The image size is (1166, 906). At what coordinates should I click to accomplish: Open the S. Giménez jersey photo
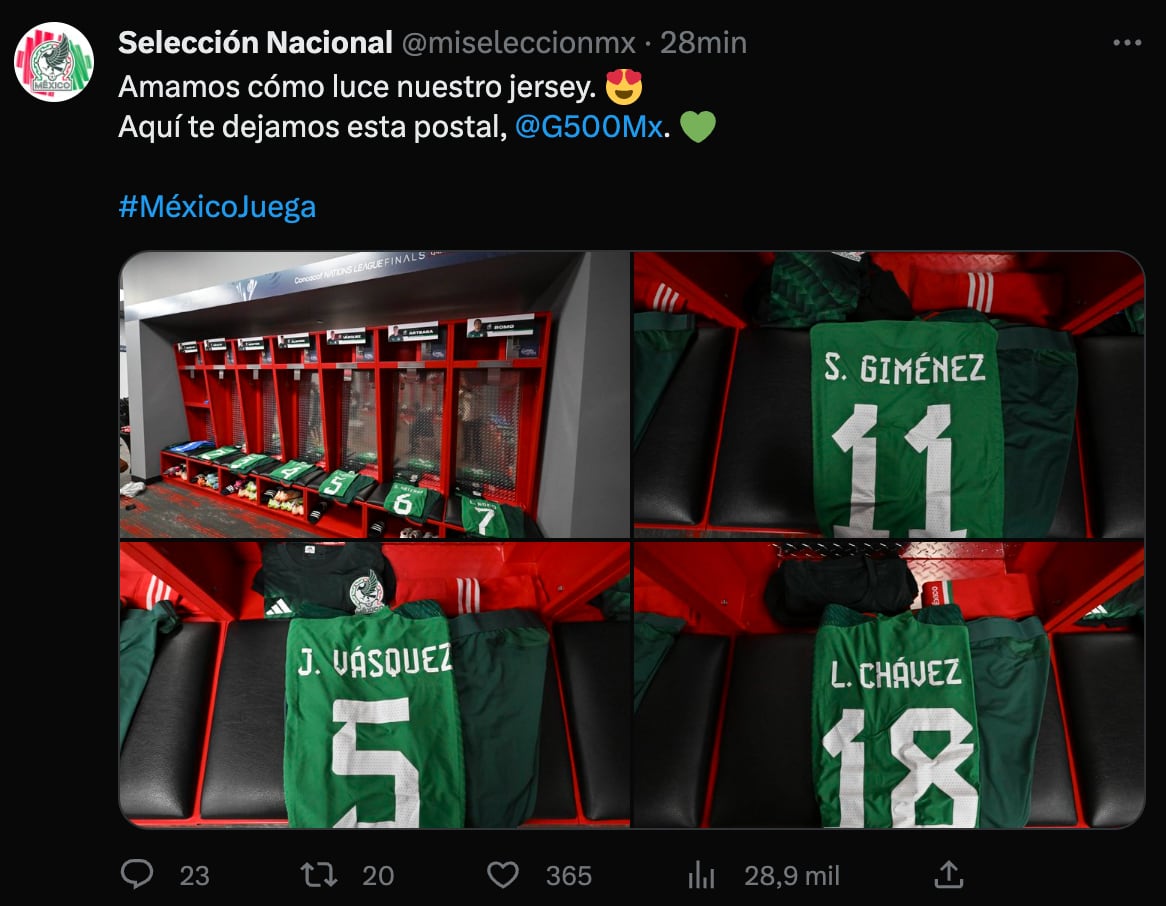tap(888, 395)
